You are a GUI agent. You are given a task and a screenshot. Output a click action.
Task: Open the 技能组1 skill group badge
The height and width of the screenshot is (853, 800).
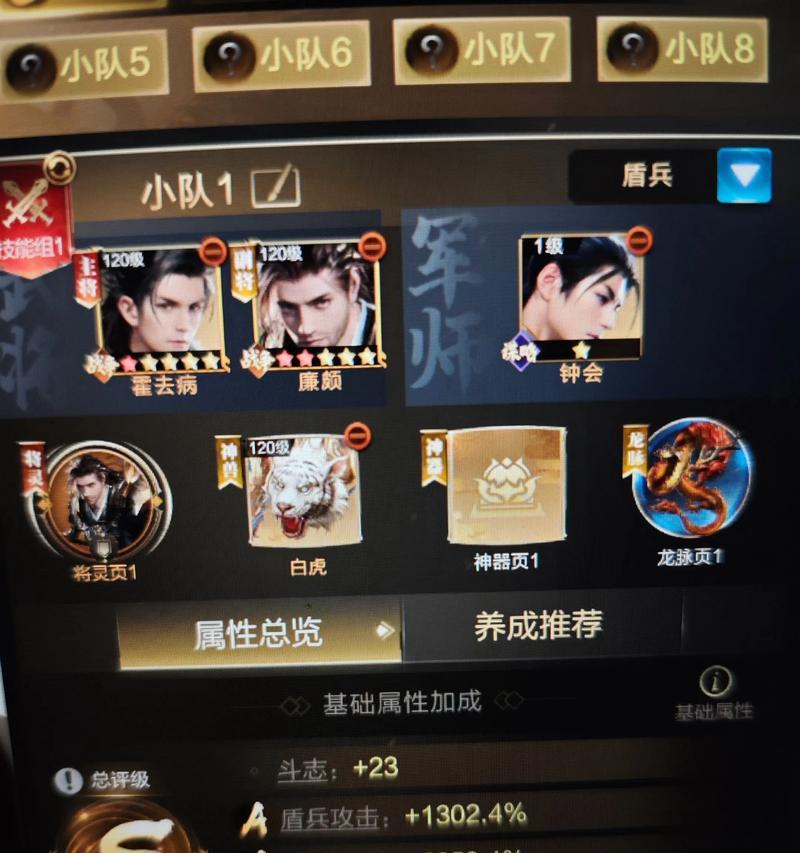pos(36,216)
